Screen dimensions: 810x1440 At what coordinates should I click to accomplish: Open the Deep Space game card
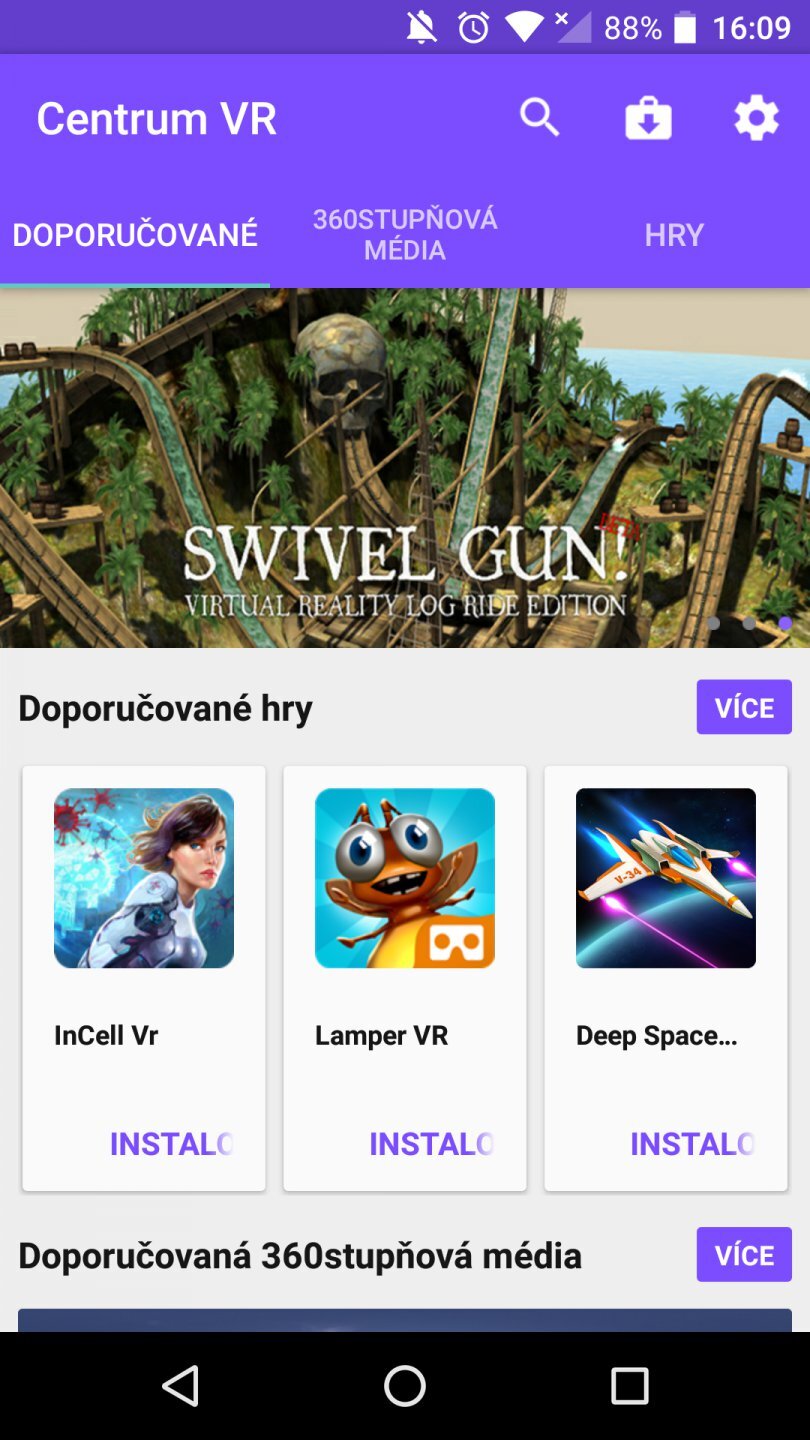(666, 900)
